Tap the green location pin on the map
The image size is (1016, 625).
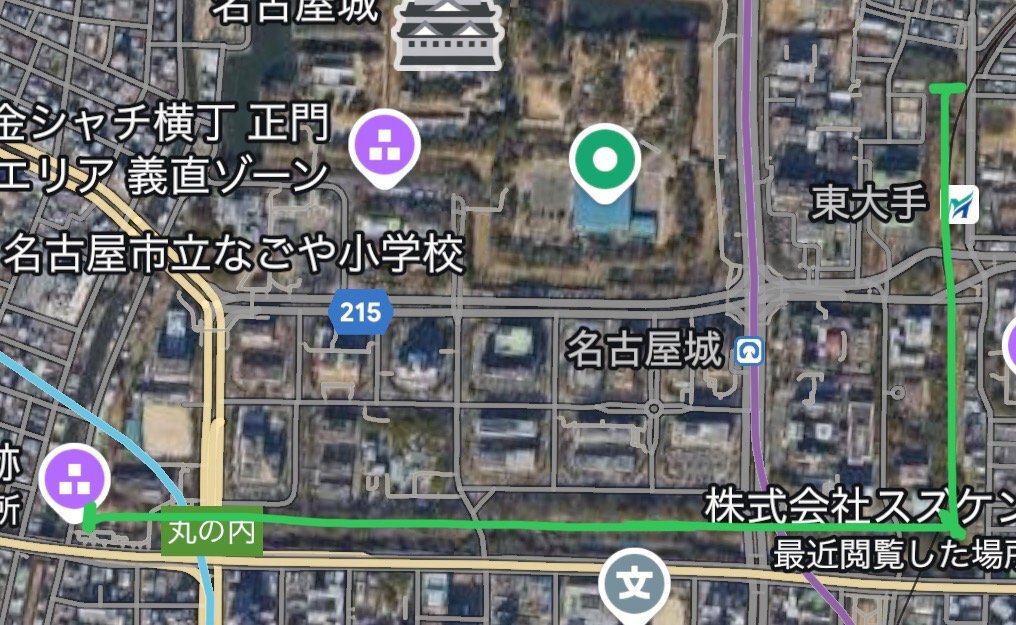[604, 160]
